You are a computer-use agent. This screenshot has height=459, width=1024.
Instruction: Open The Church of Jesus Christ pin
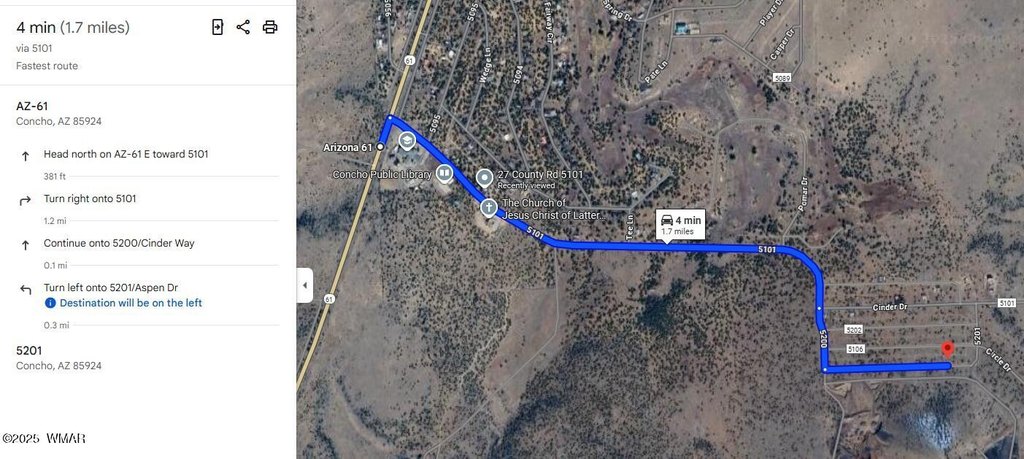pos(489,208)
